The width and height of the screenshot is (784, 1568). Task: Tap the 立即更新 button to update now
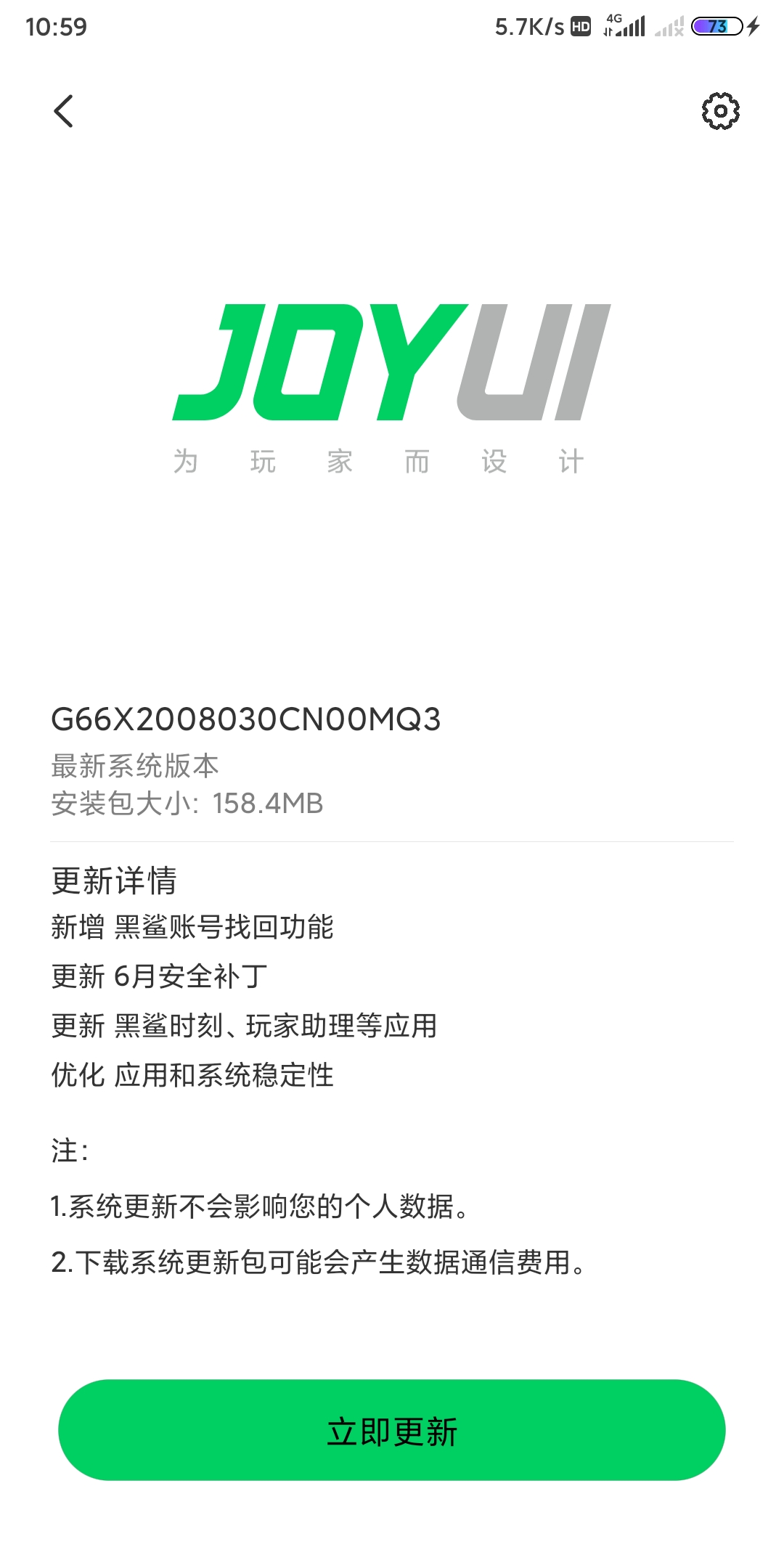[392, 1429]
